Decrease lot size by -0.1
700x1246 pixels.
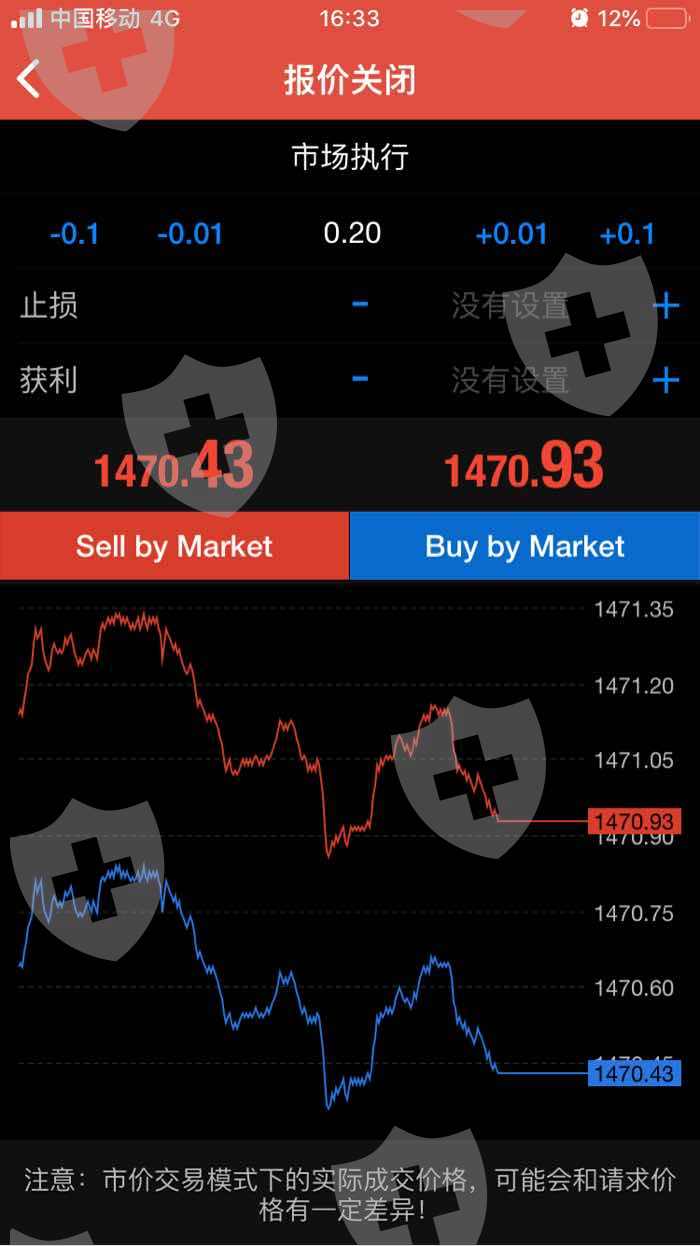75,234
